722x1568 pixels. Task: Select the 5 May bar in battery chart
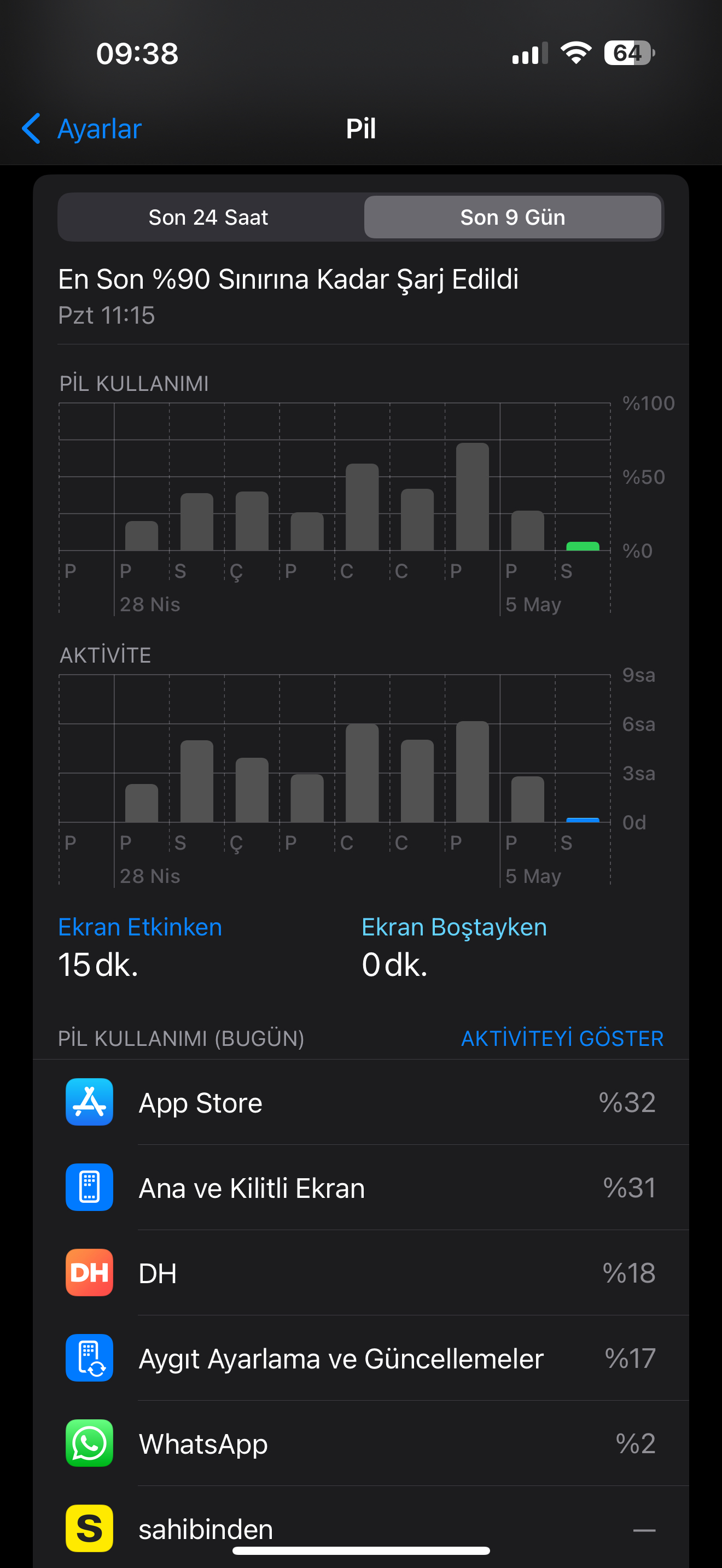[x=527, y=530]
